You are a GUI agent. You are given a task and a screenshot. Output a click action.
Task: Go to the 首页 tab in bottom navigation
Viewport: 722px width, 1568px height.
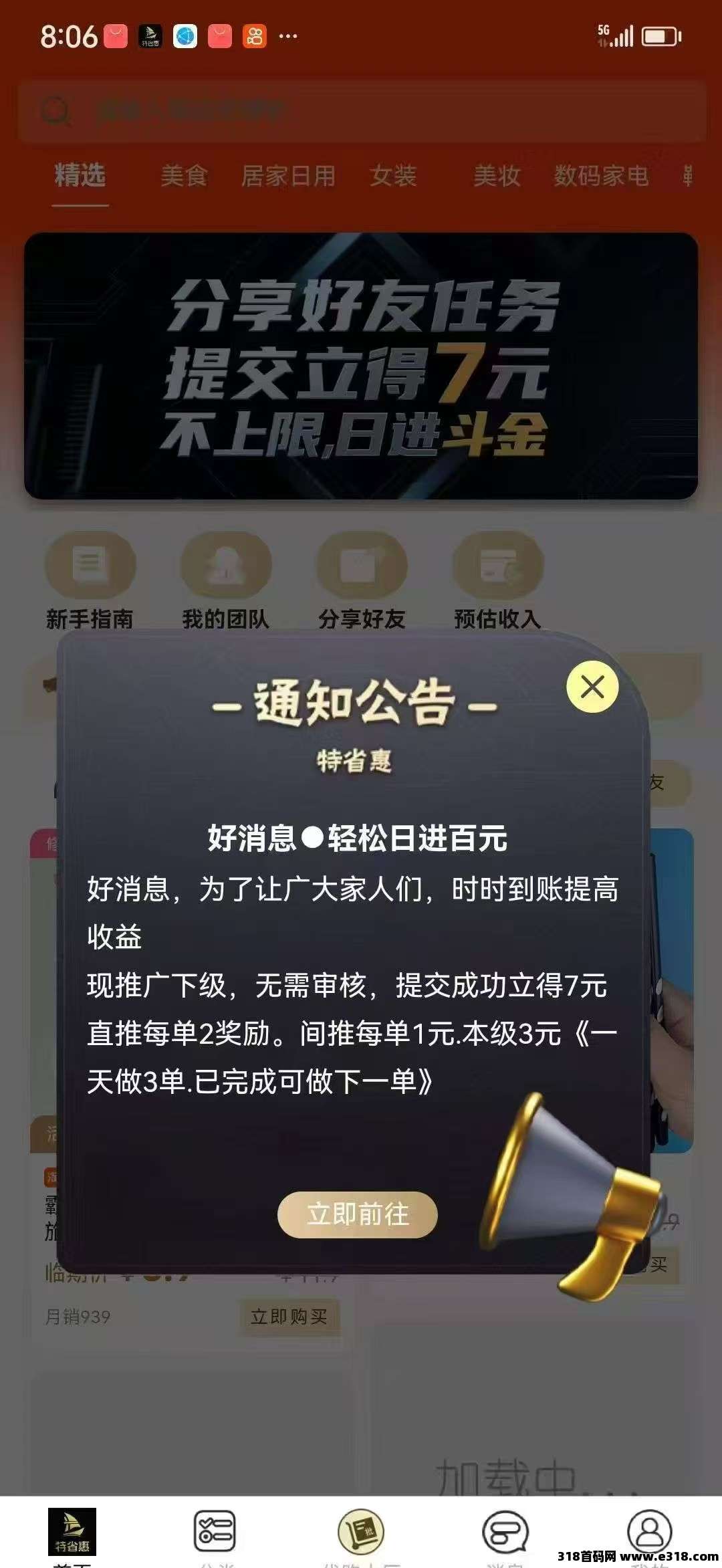72,1533
